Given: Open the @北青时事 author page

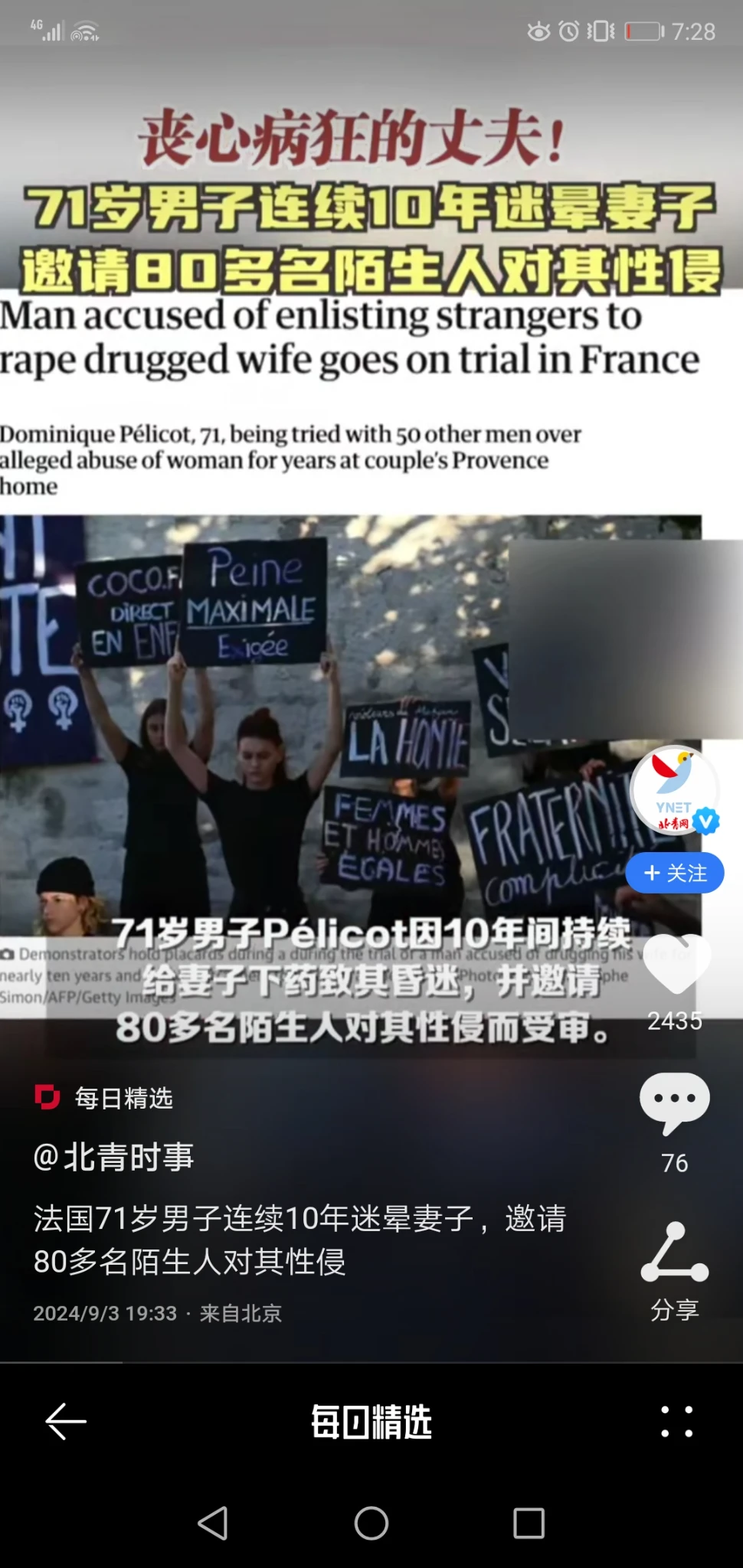Looking at the screenshot, I should [x=113, y=1156].
